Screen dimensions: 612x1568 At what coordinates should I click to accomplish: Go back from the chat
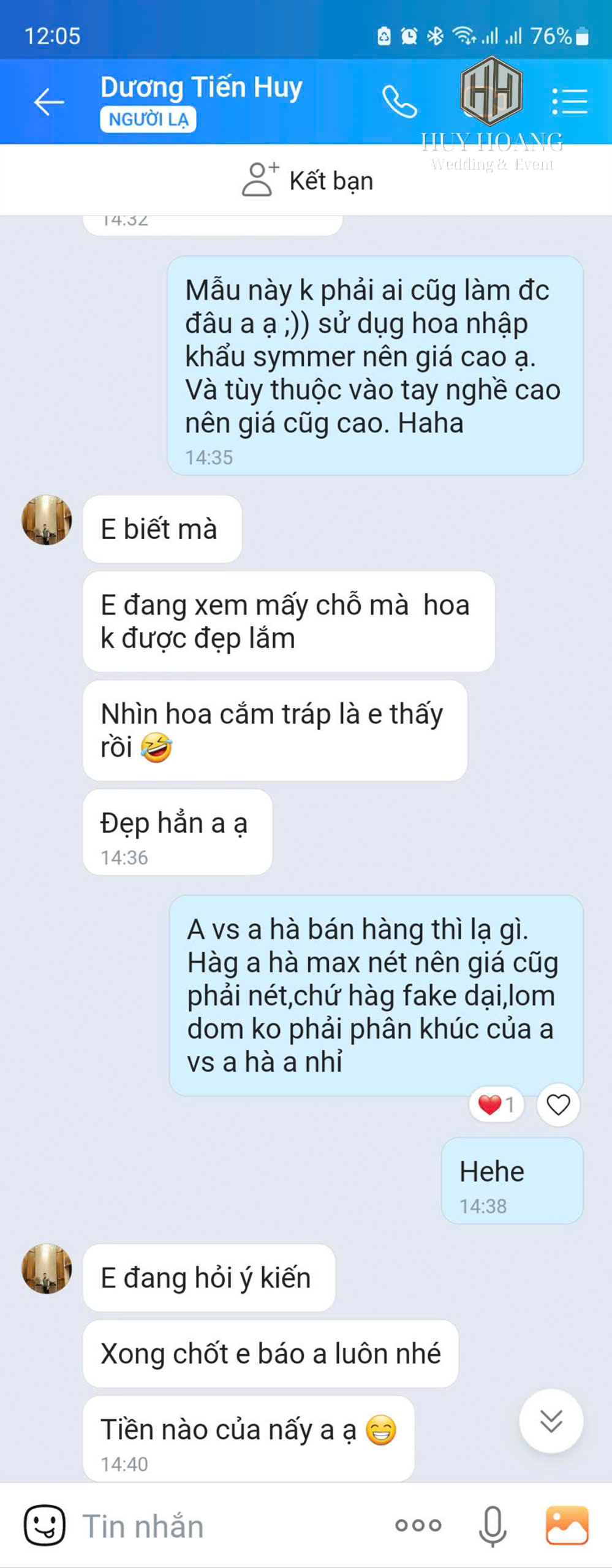(49, 102)
